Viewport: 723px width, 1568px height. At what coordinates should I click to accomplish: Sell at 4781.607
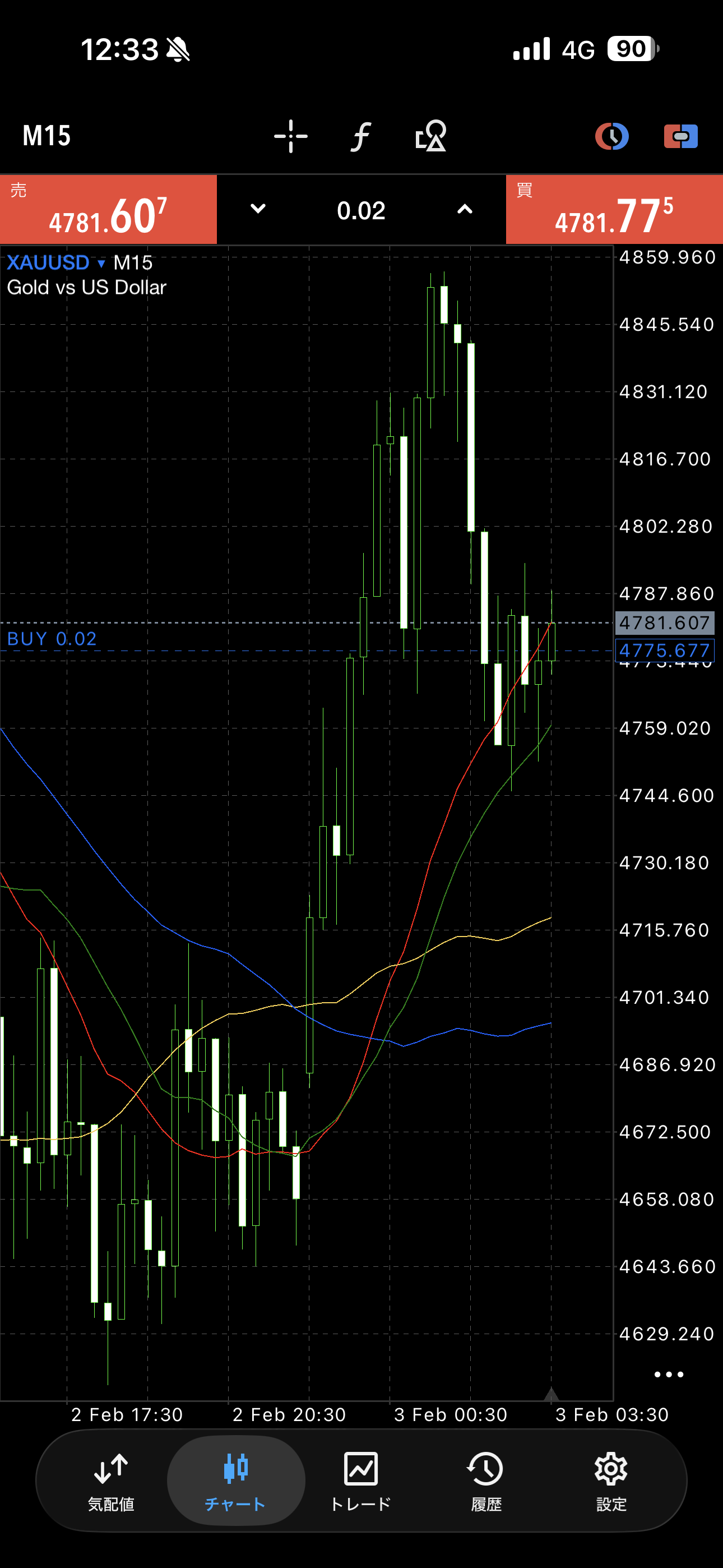click(108, 210)
